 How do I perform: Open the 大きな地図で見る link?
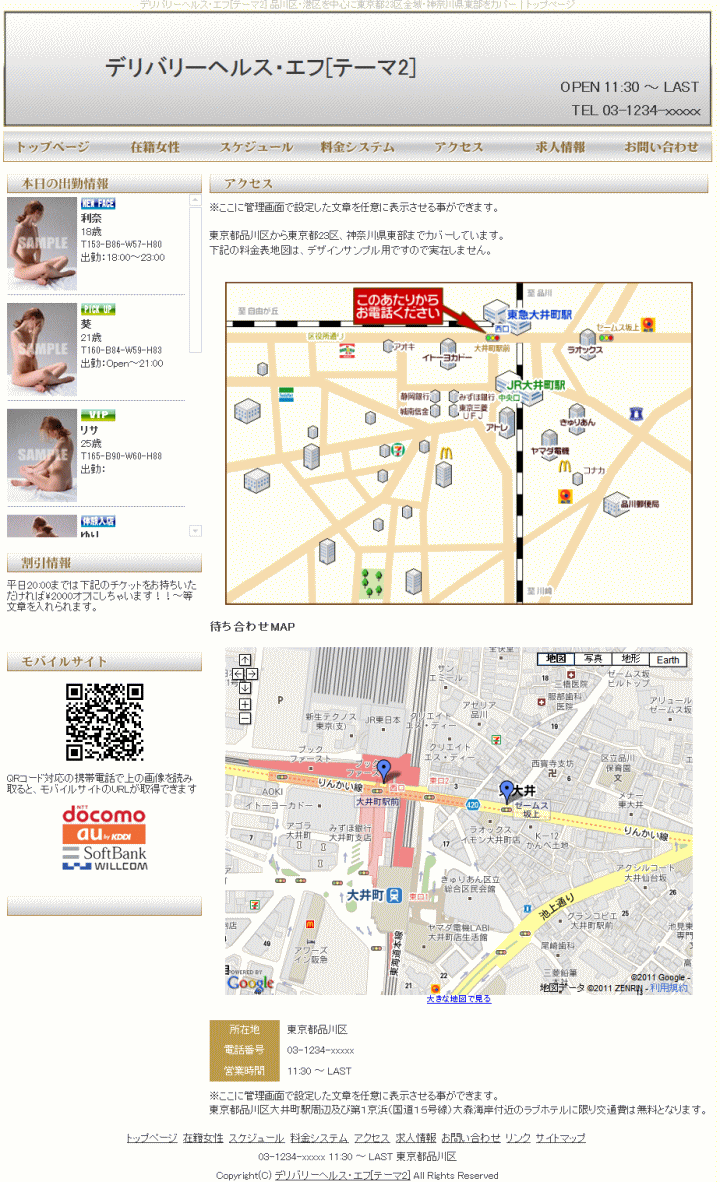pyautogui.click(x=459, y=999)
